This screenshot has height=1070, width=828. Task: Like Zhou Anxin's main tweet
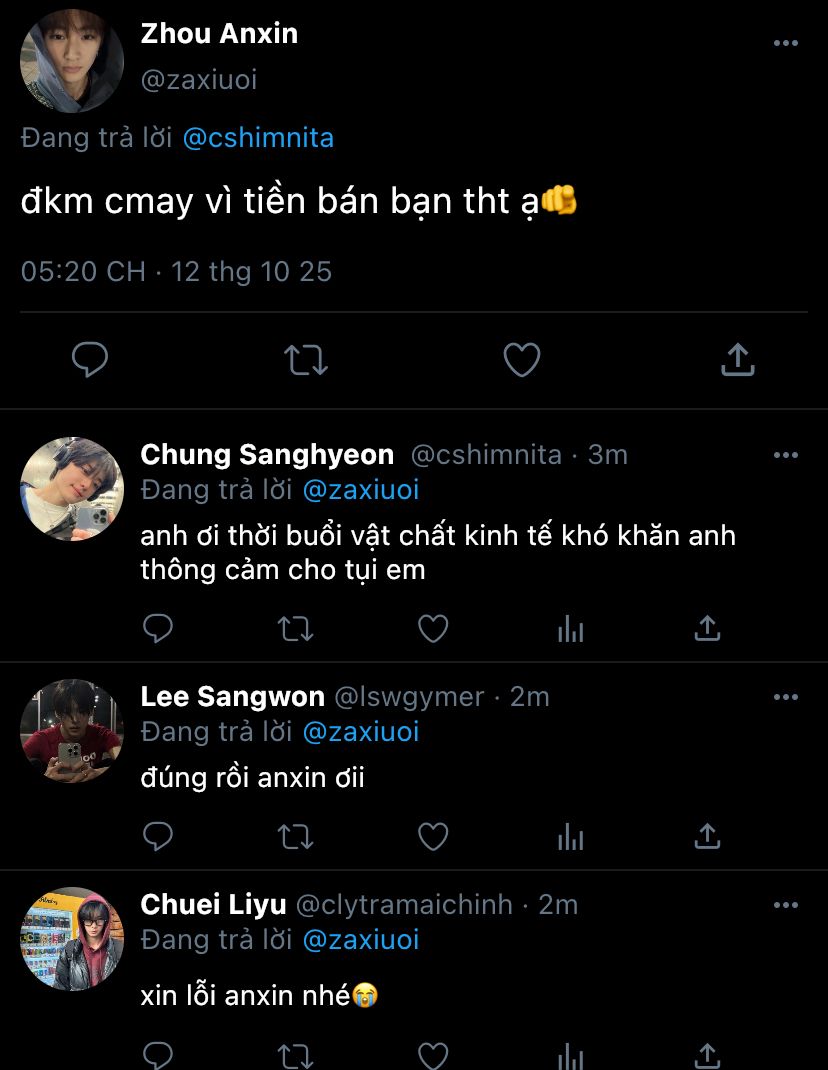(522, 359)
